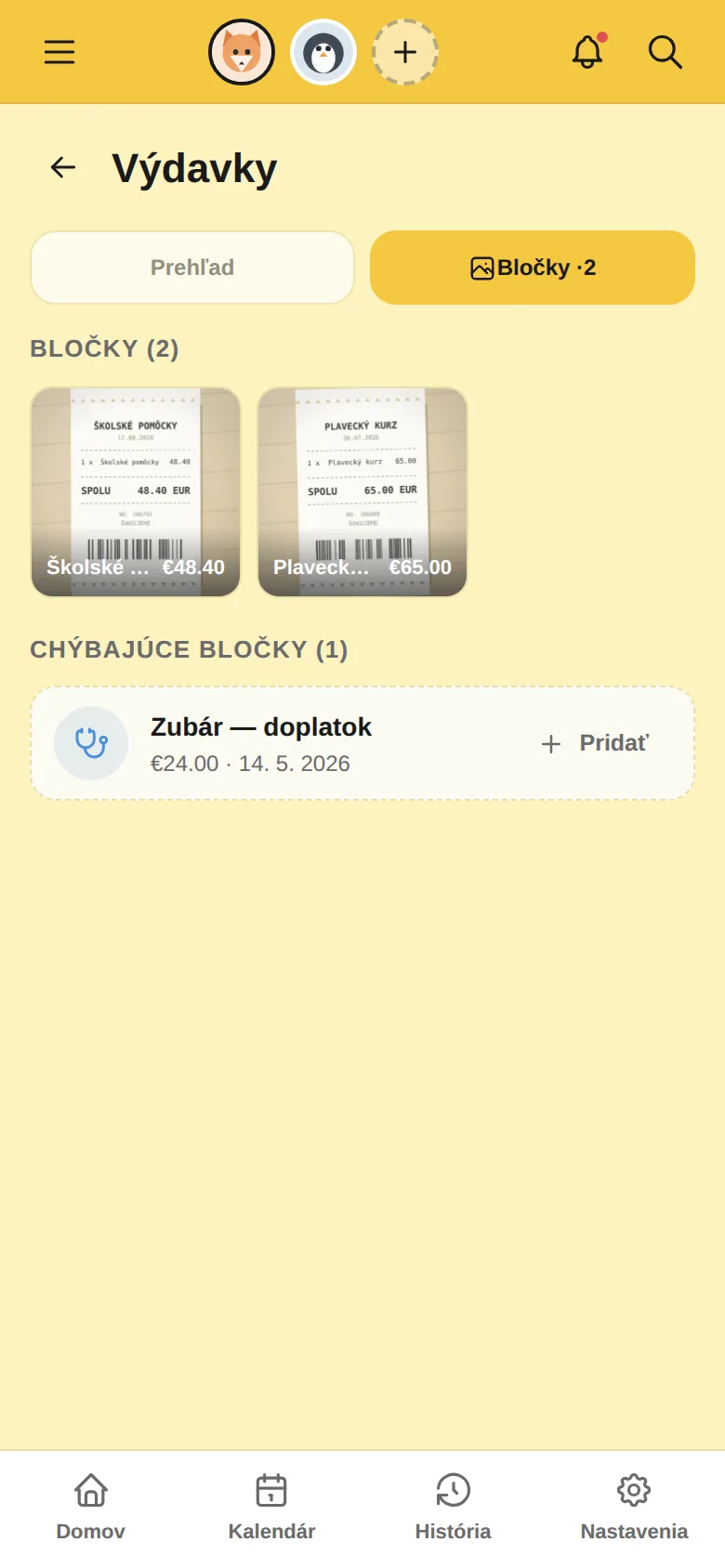Select the penguin avatar profile
This screenshot has height=1568, width=725.
point(323,52)
